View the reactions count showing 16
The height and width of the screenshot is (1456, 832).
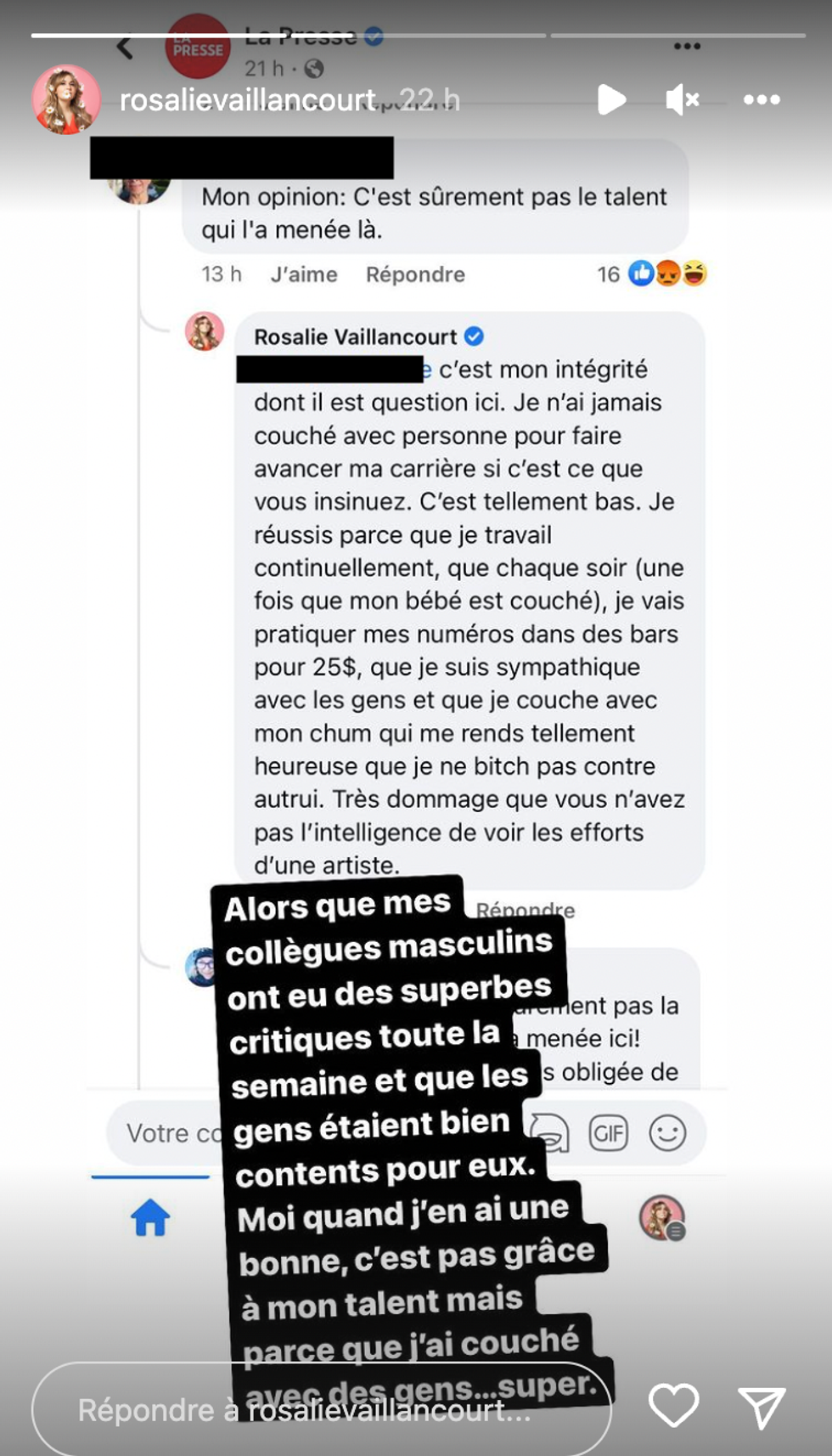(x=608, y=274)
